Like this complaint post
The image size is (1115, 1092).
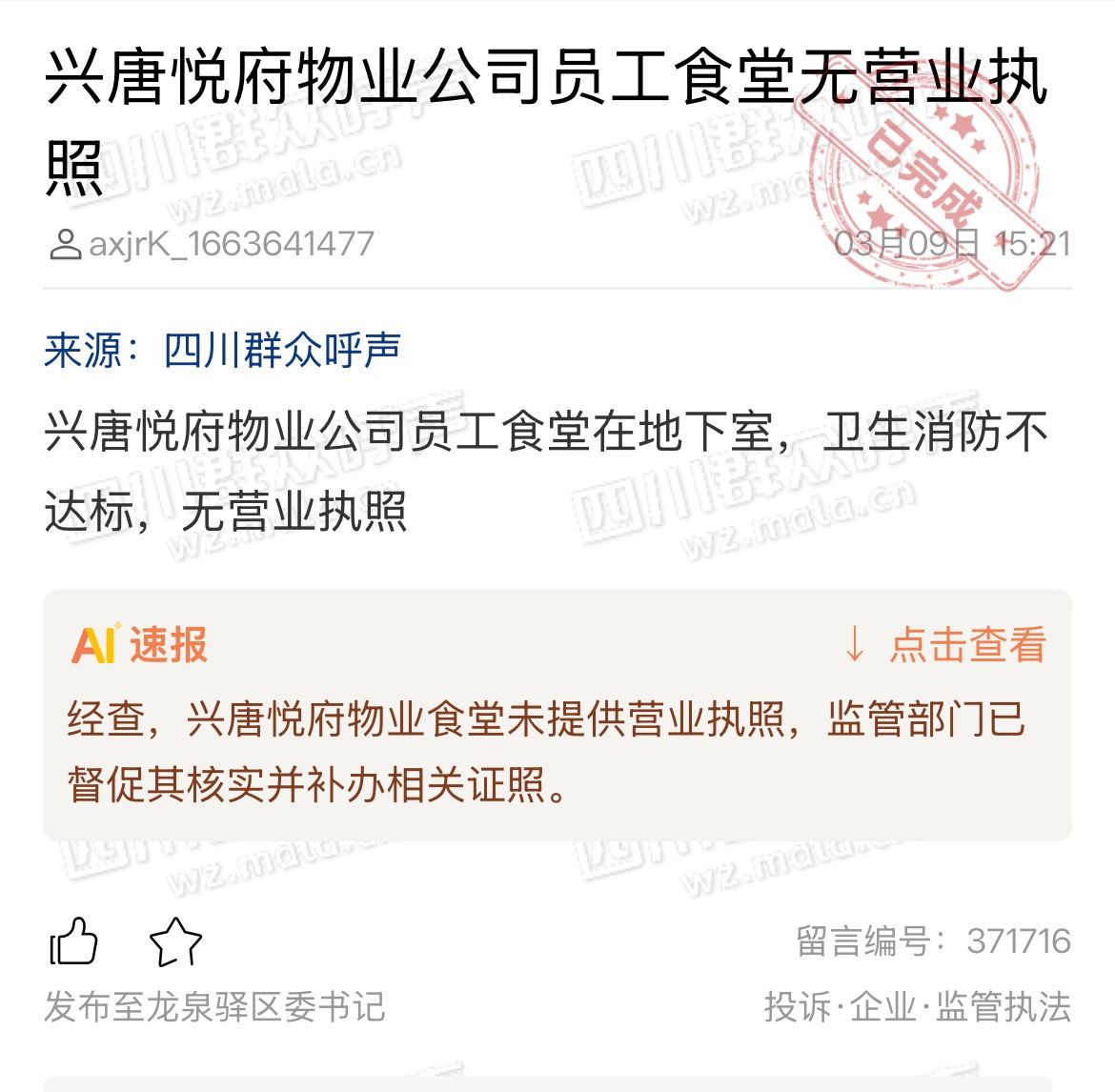tap(73, 941)
